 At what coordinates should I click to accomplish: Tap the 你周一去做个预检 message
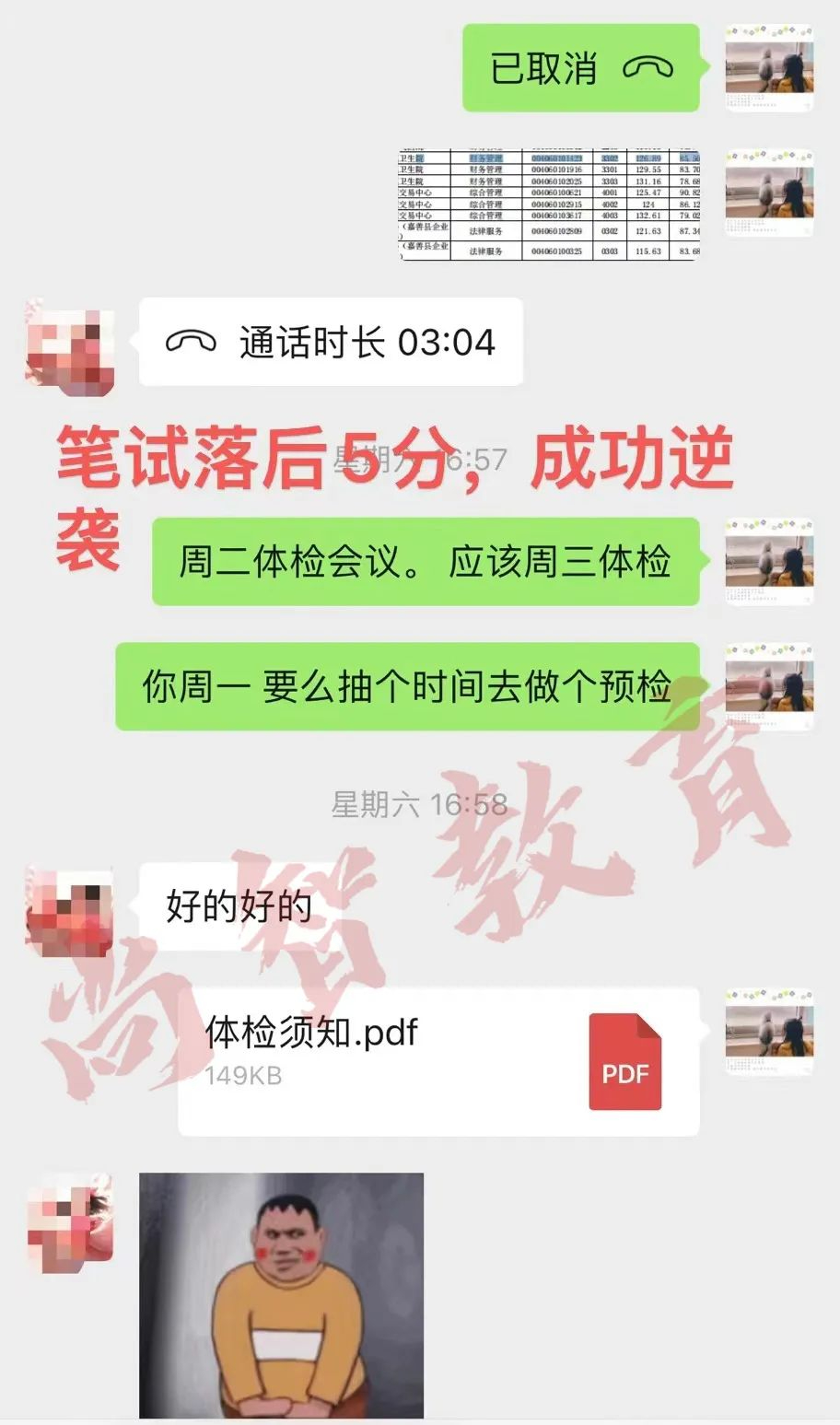point(405,686)
